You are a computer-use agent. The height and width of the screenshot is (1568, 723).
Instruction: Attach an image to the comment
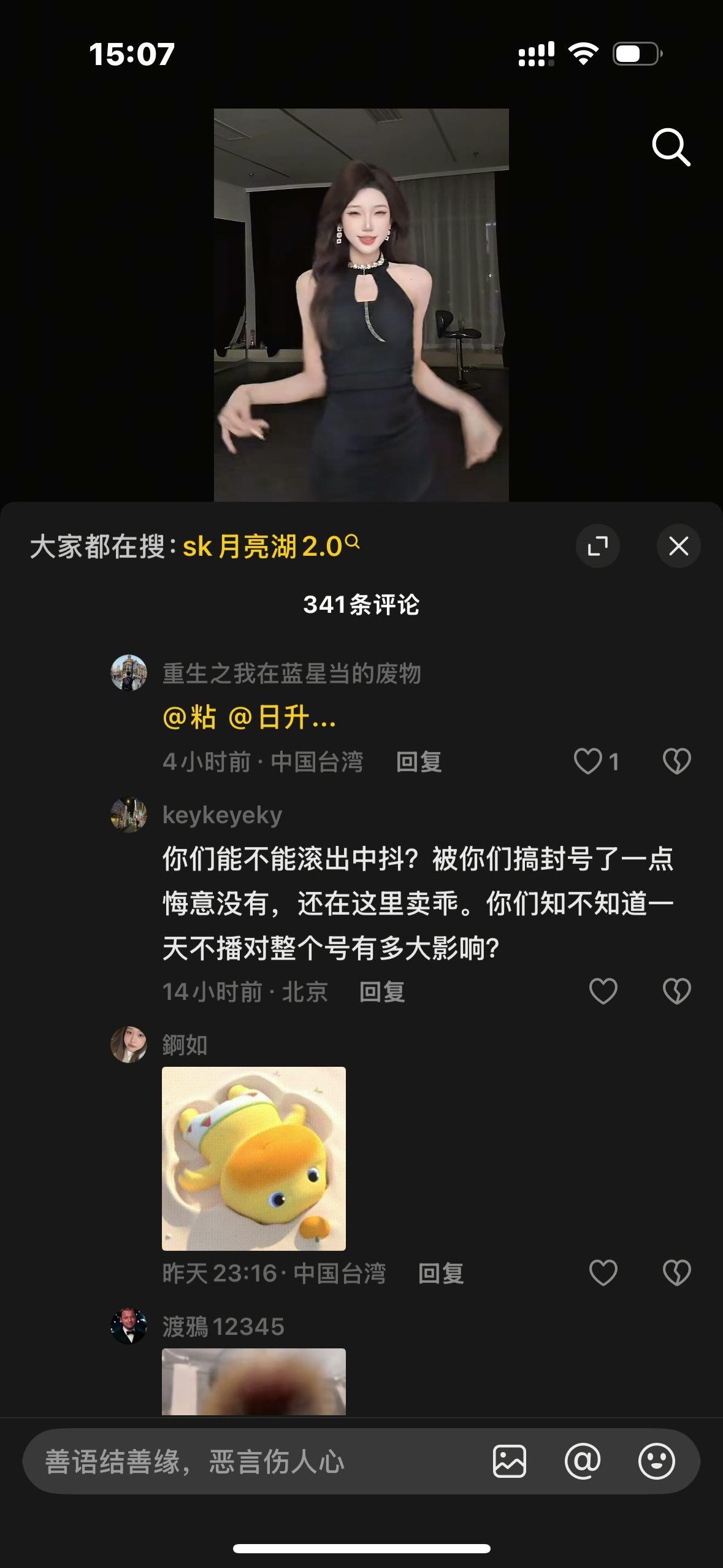(510, 1461)
